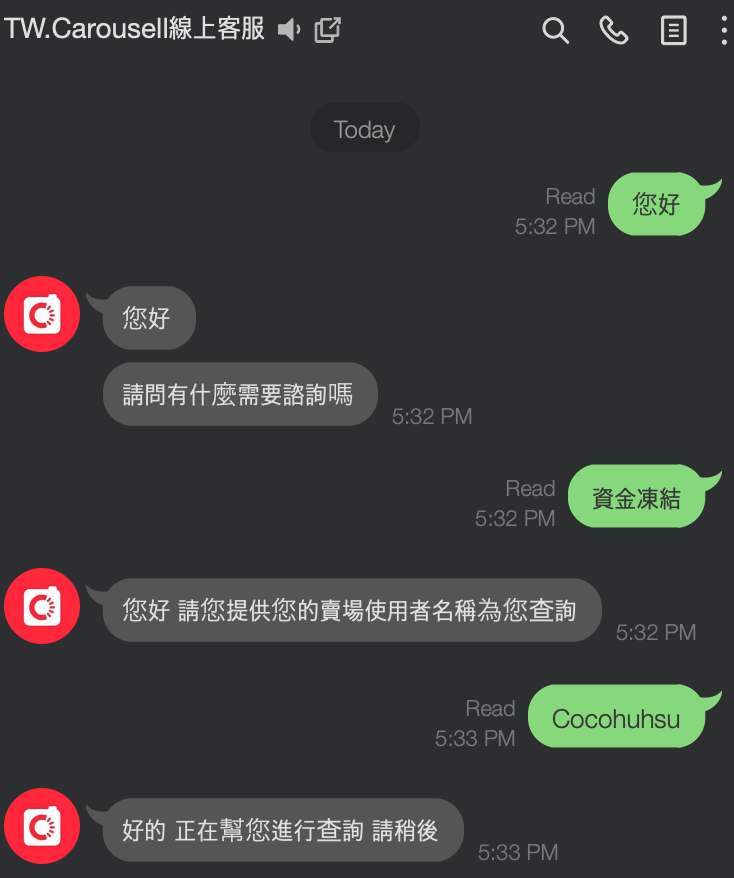
Task: Open the overflow menu
Action: tap(724, 31)
